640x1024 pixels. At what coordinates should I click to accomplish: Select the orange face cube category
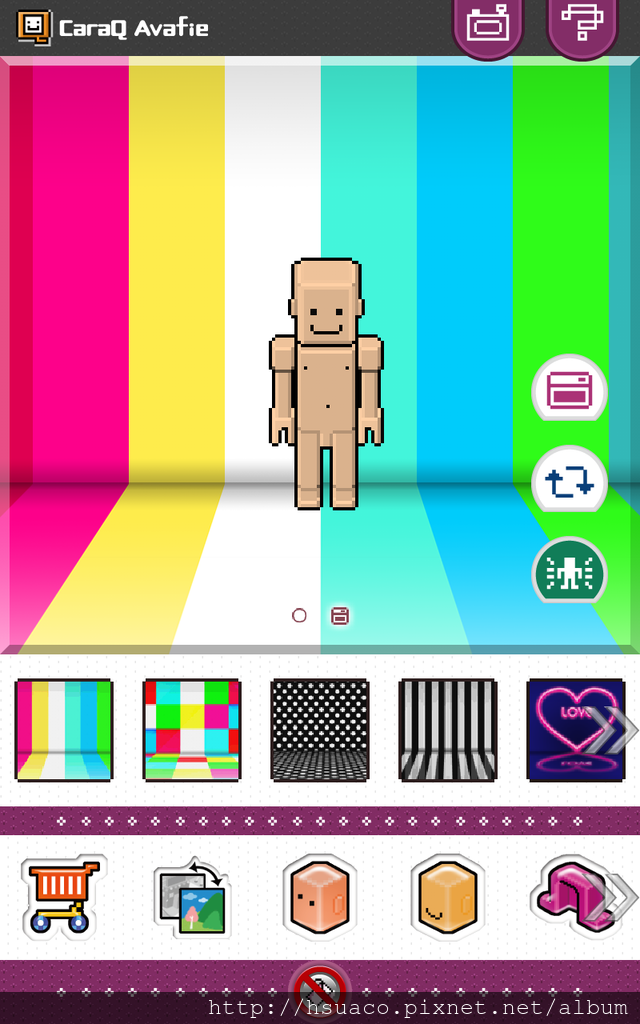(x=319, y=897)
